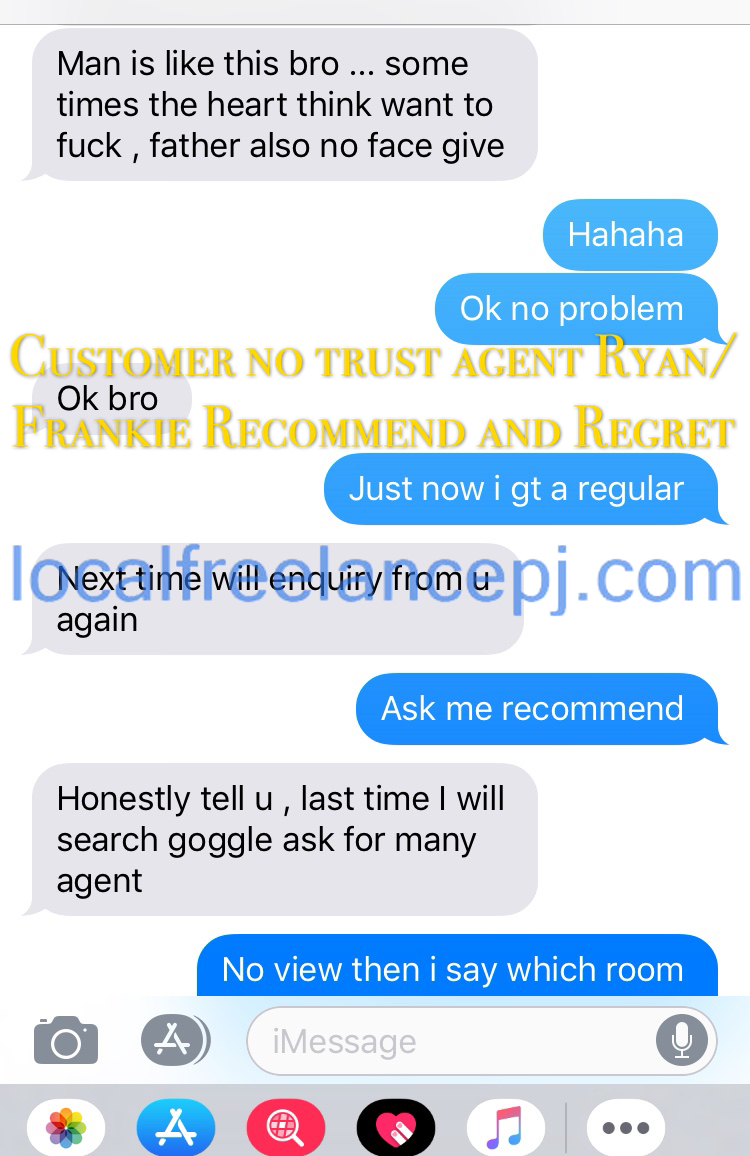Show more iMessage apps
The image size is (750, 1156).
coord(625,1128)
